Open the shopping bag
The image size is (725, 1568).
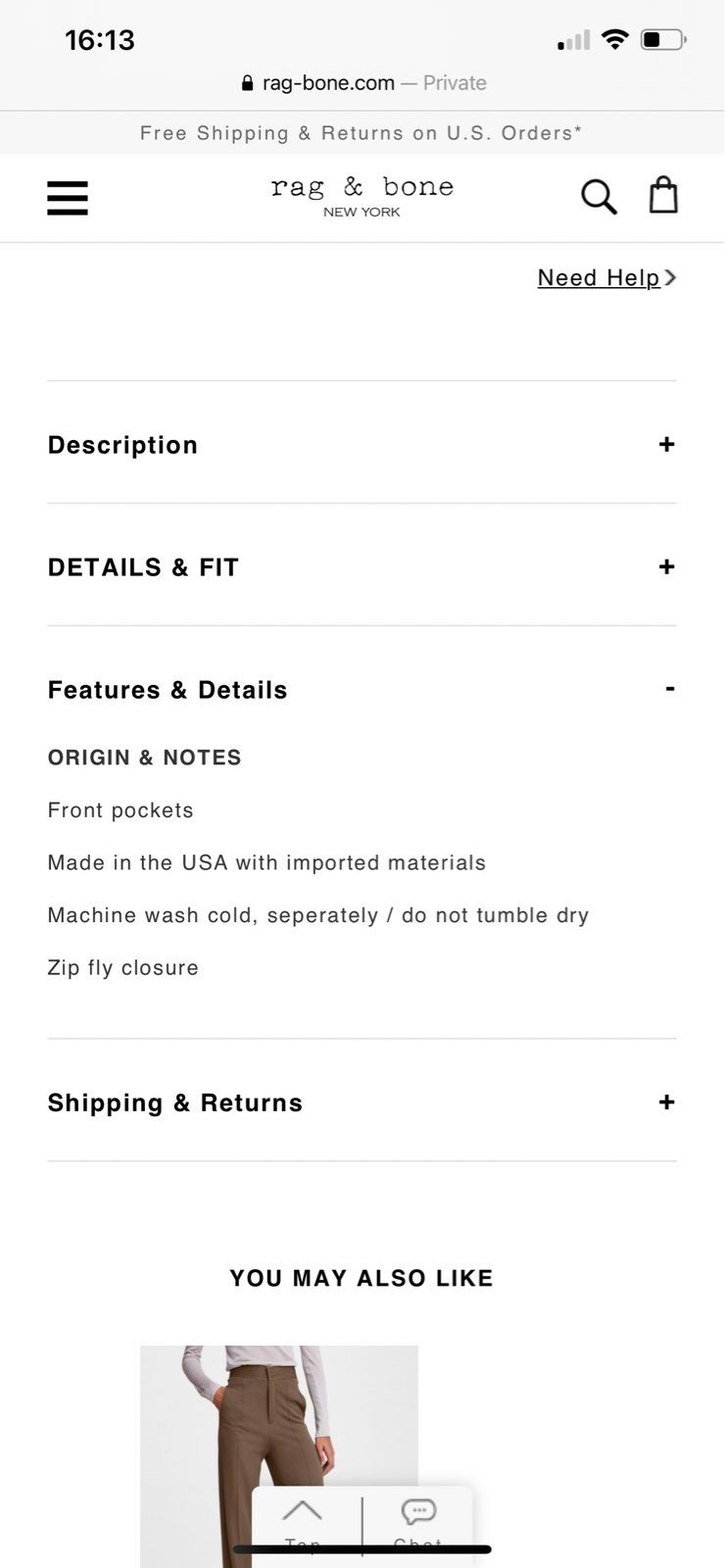pos(663,195)
